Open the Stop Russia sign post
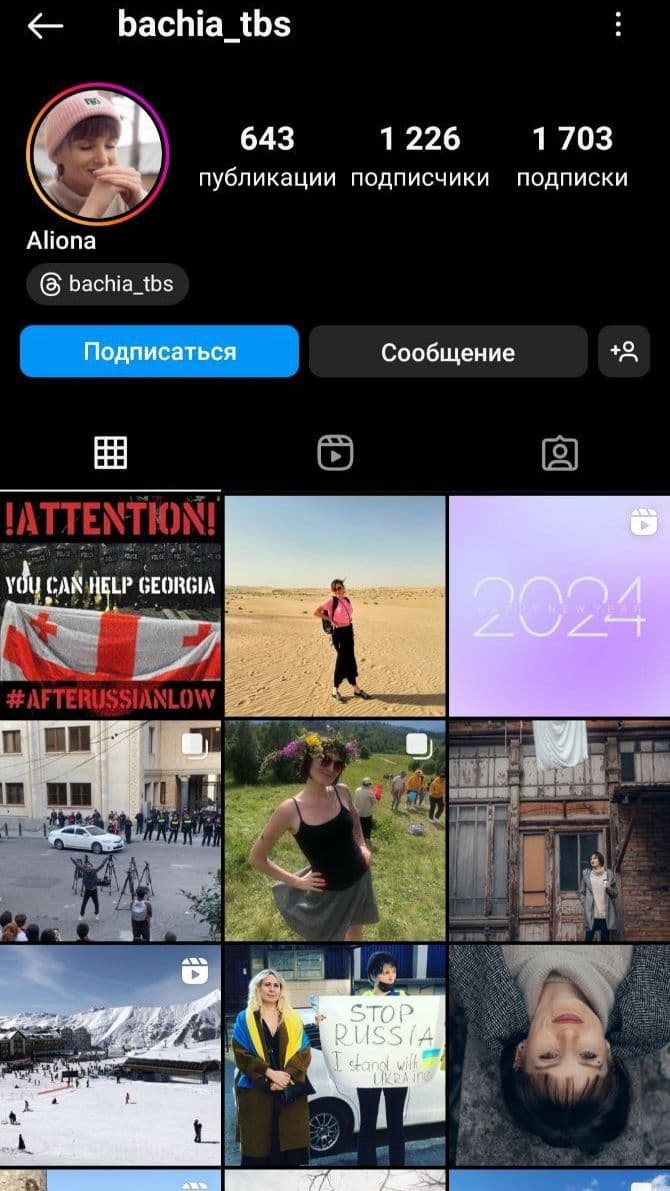The width and height of the screenshot is (670, 1191). click(335, 1055)
